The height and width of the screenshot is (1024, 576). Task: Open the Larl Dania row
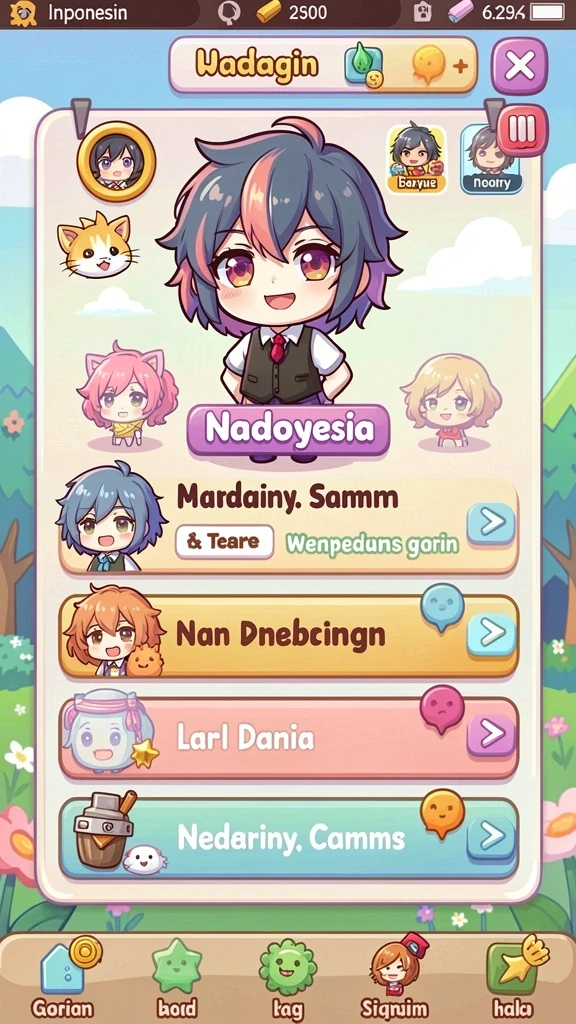pos(289,738)
